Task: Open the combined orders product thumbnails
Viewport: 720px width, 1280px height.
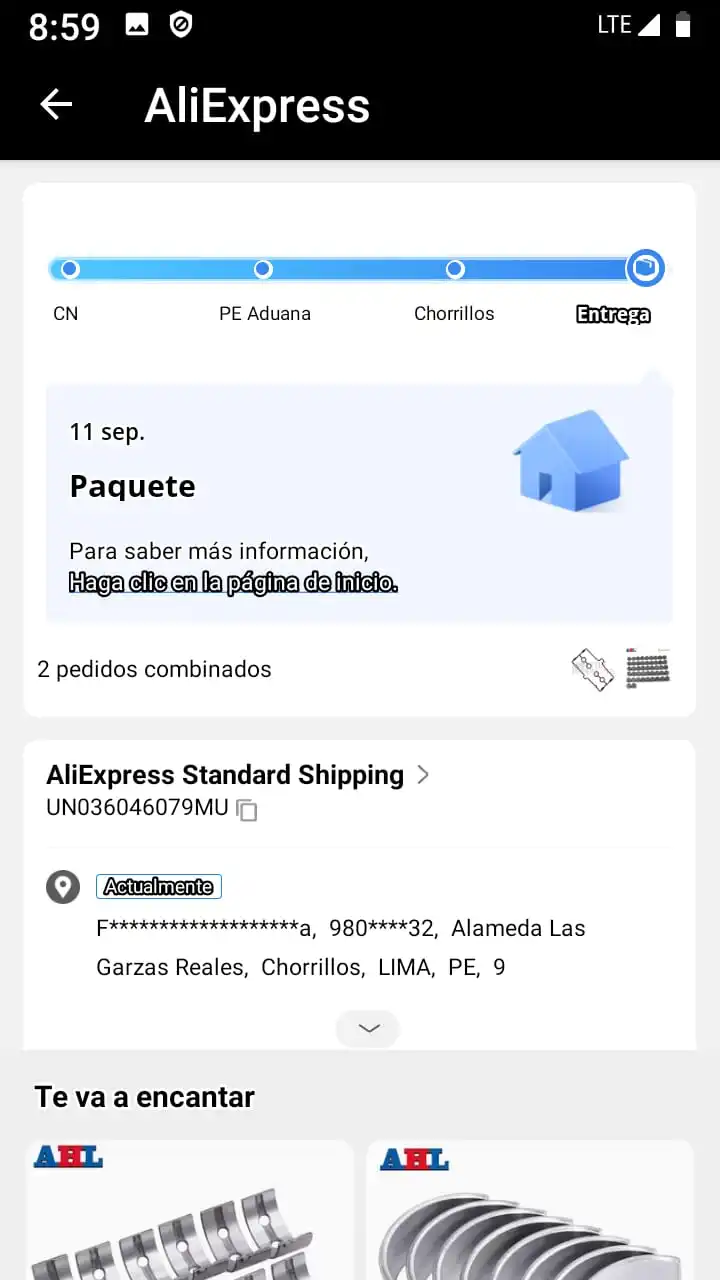Action: tap(620, 669)
